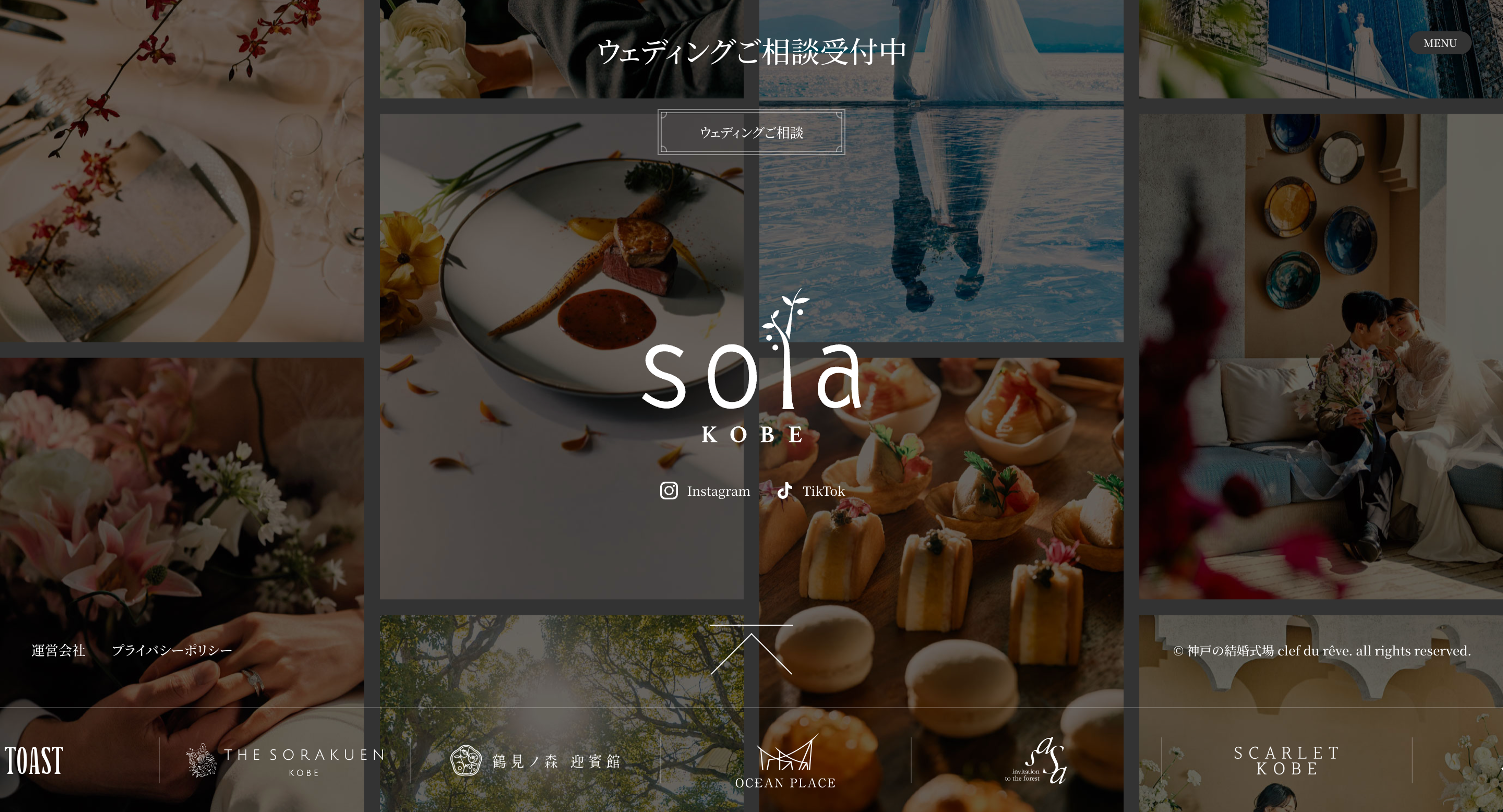
Task: Open the プライバシーポリシー link
Action: (x=172, y=650)
